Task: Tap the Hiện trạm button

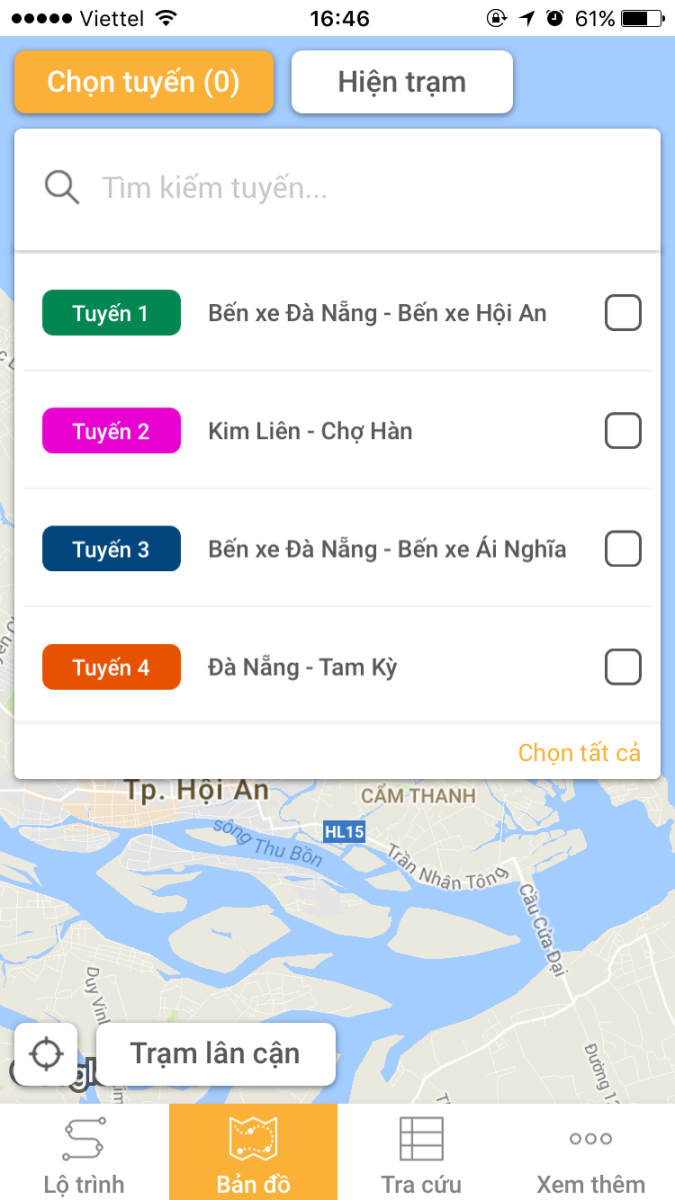Action: [402, 82]
